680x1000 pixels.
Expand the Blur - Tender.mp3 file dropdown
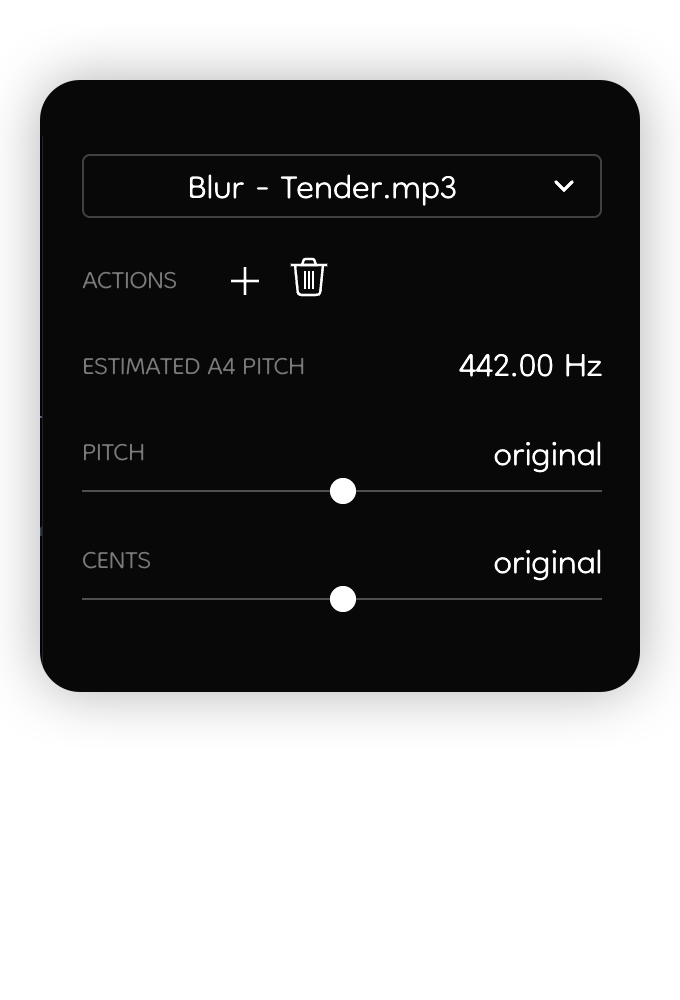[x=342, y=187]
